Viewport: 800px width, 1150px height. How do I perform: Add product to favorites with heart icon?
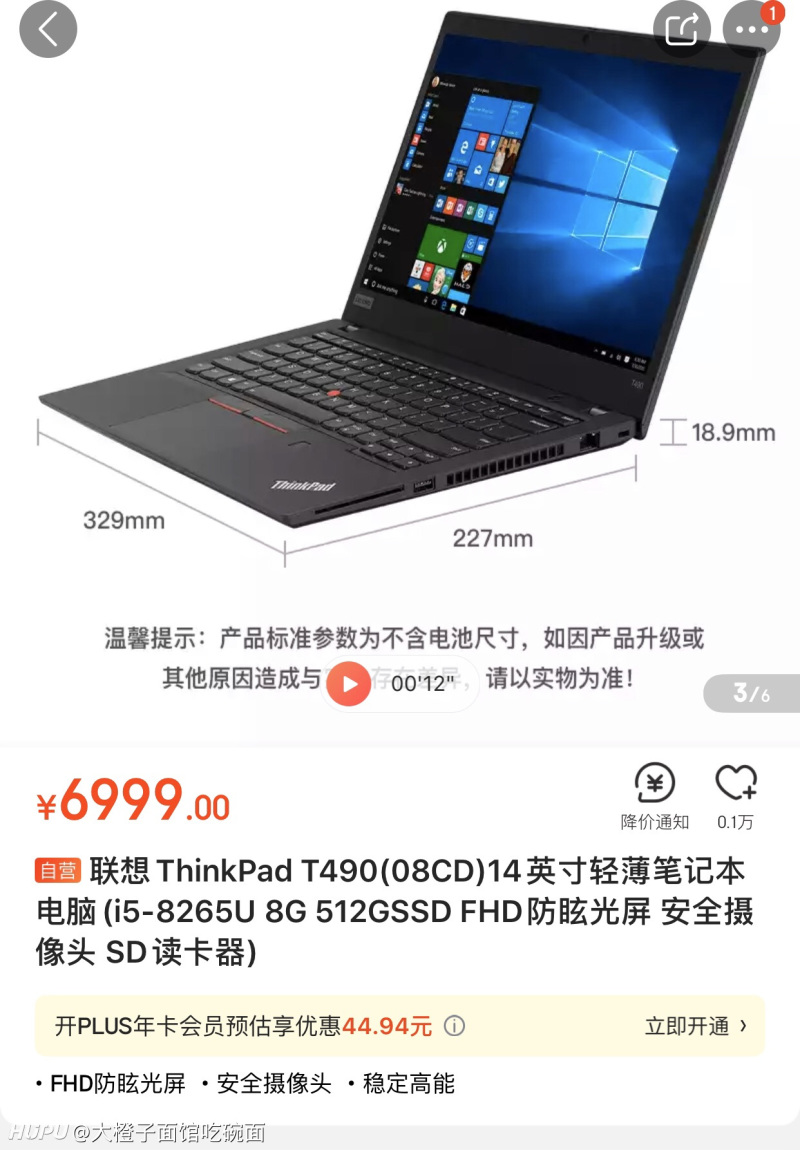[736, 795]
